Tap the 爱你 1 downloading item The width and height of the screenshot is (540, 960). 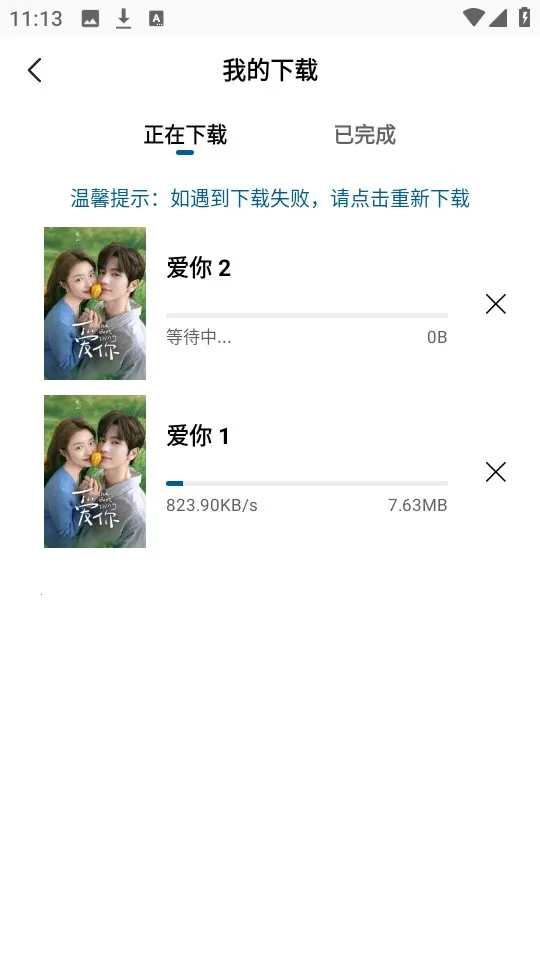[270, 471]
